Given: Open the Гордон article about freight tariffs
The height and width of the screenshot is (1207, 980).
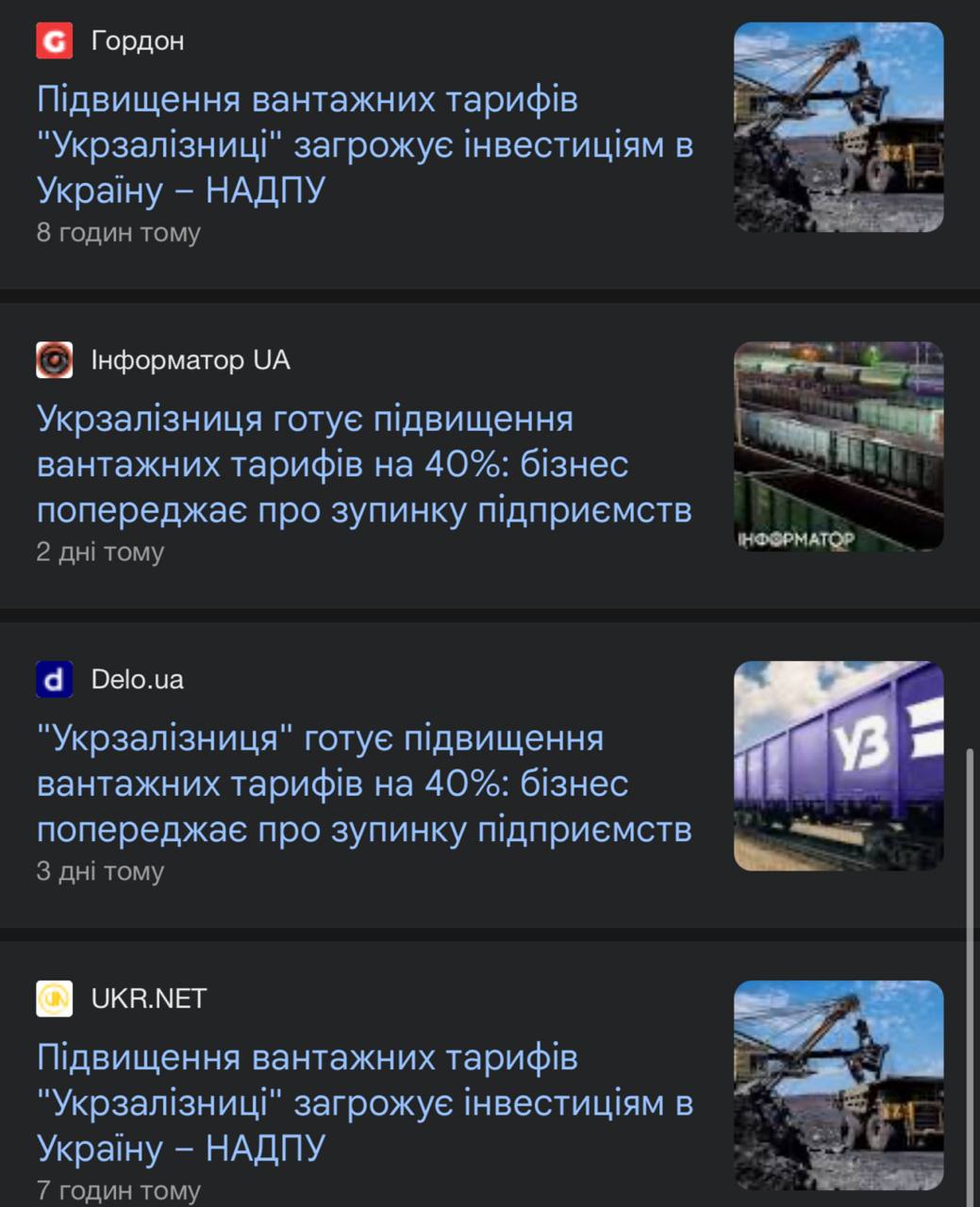Looking at the screenshot, I should tap(364, 145).
